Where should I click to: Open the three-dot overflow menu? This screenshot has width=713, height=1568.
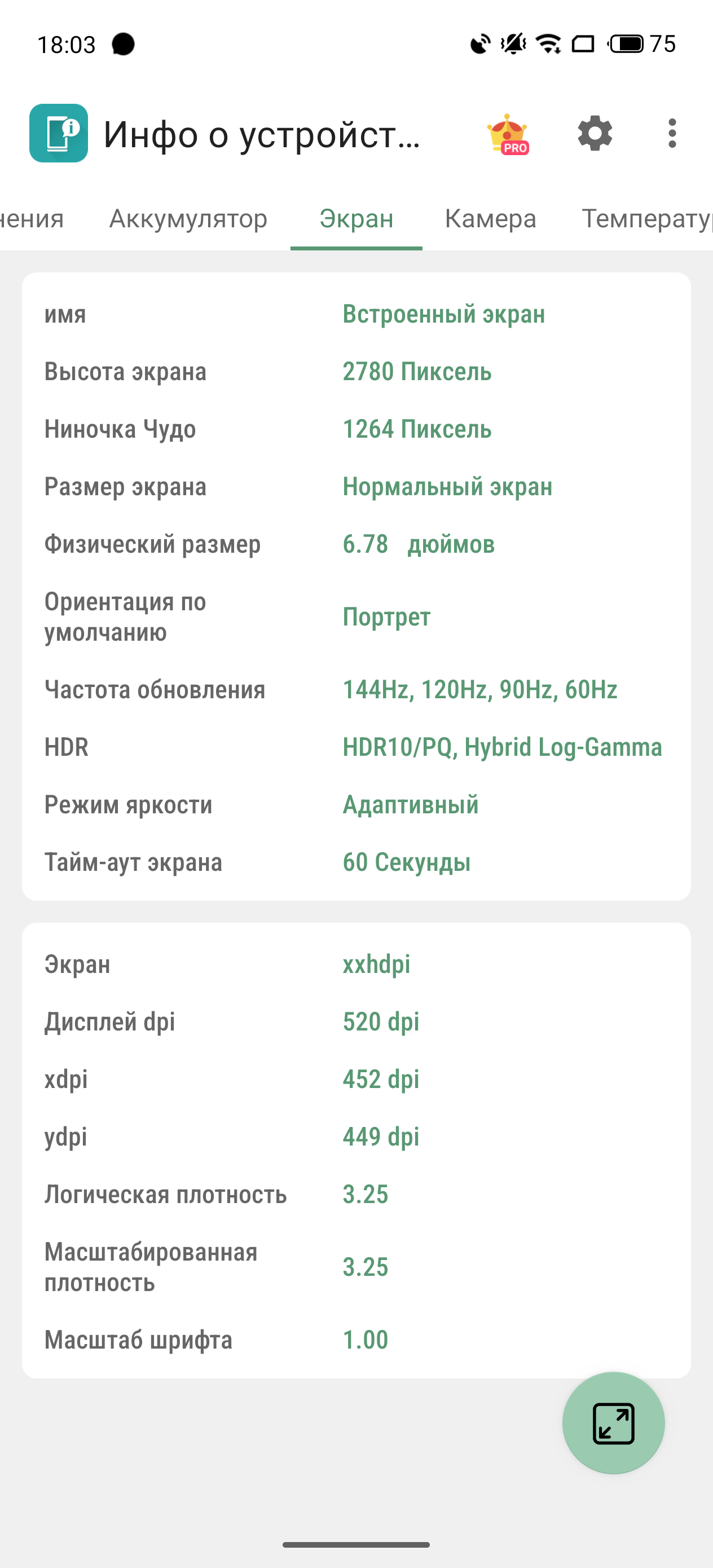pos(672,133)
